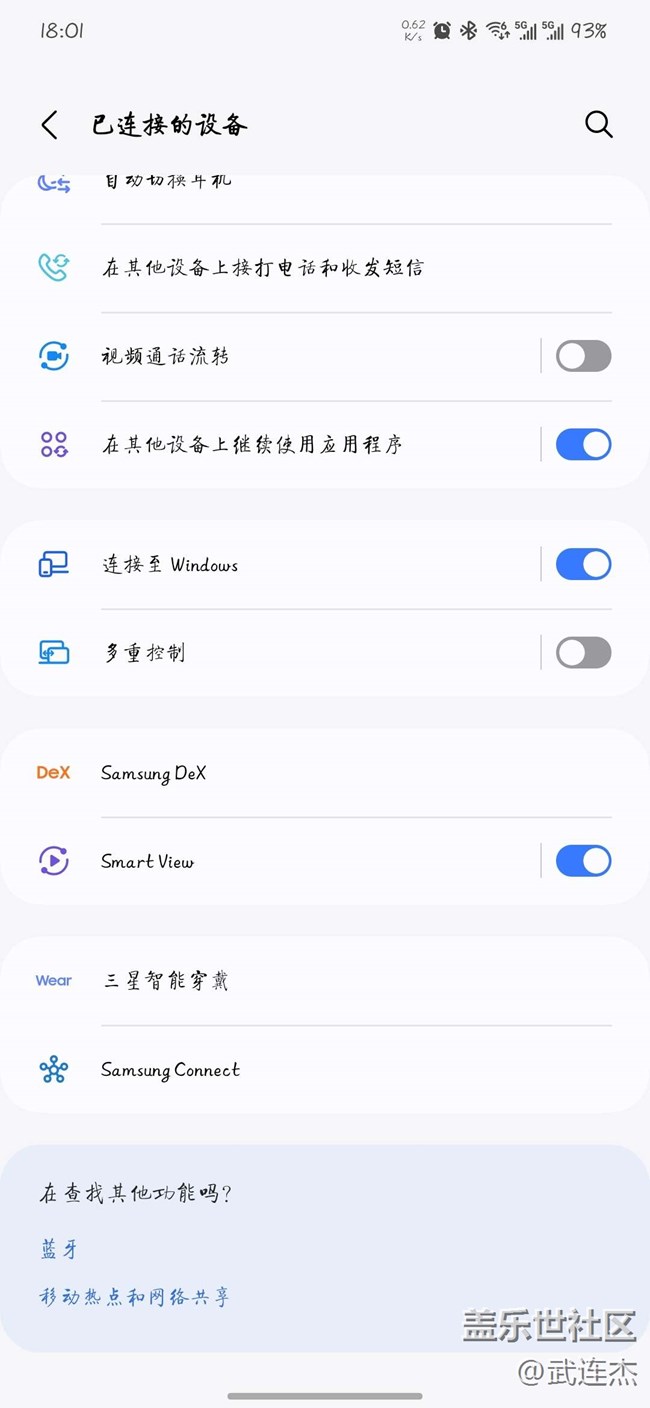Go to 移动热点和网络共享
This screenshot has width=650, height=1408.
134,1297
